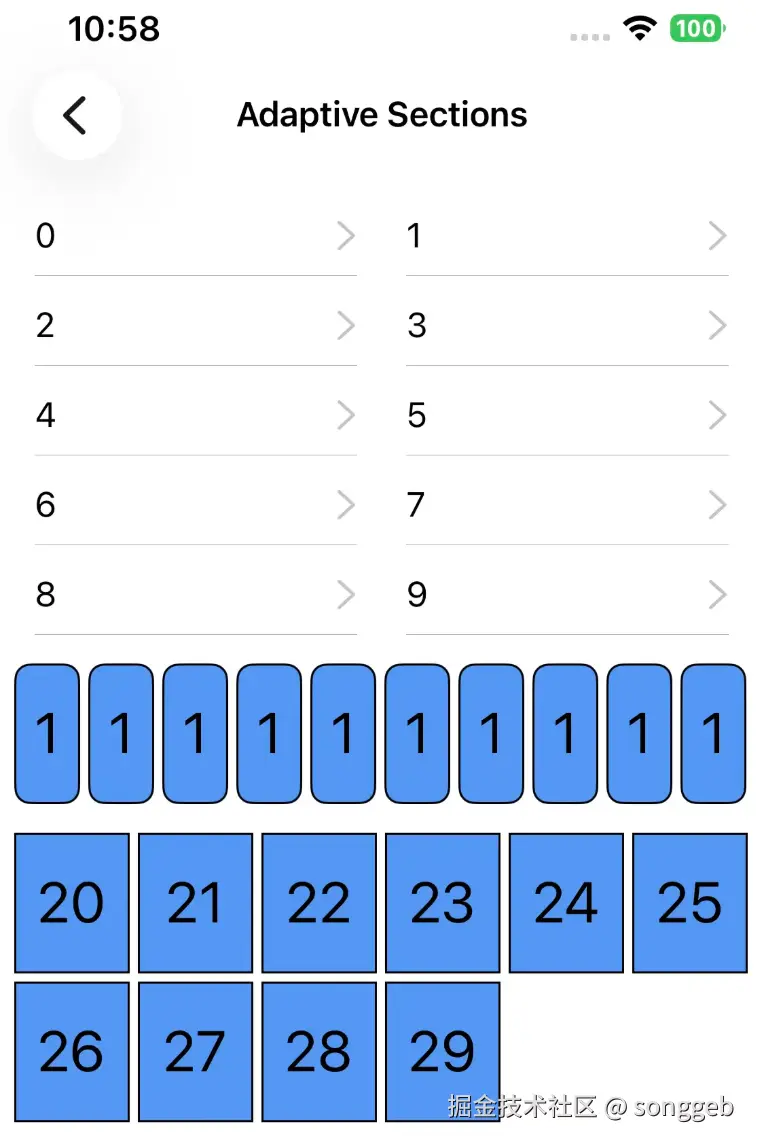Open list row 1

567,236
